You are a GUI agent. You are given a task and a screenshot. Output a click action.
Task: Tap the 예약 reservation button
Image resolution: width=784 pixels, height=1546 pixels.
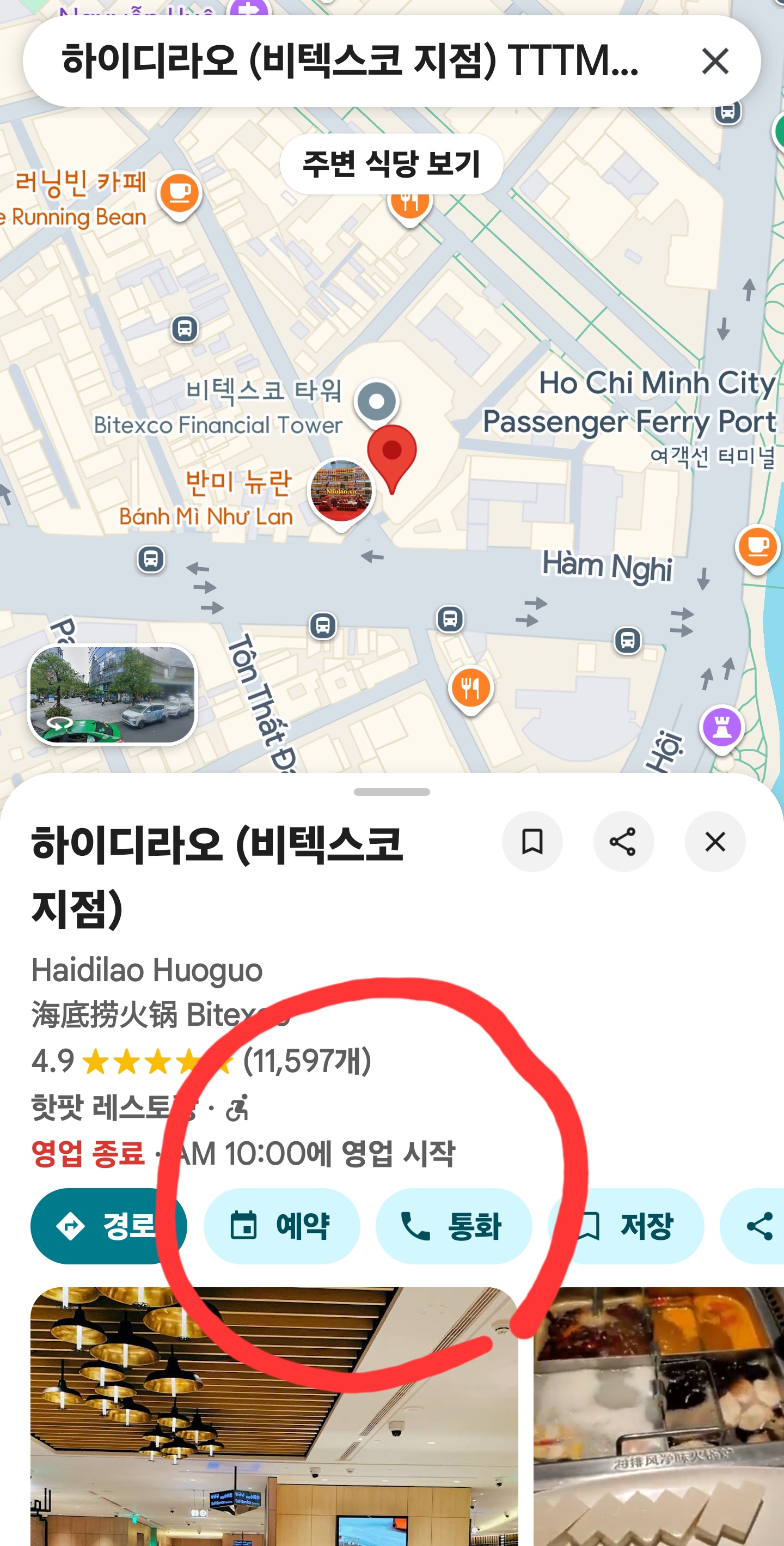(x=281, y=1226)
